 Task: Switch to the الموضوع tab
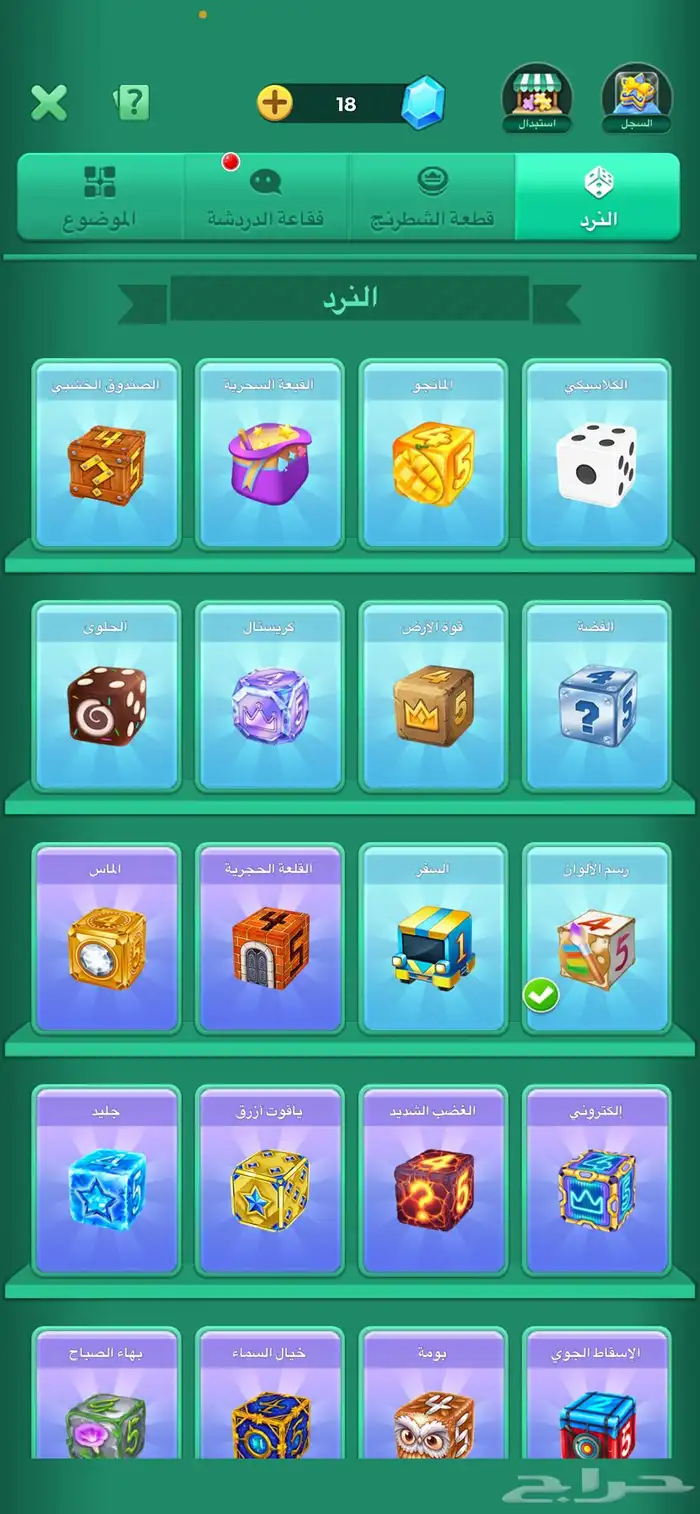[100, 197]
